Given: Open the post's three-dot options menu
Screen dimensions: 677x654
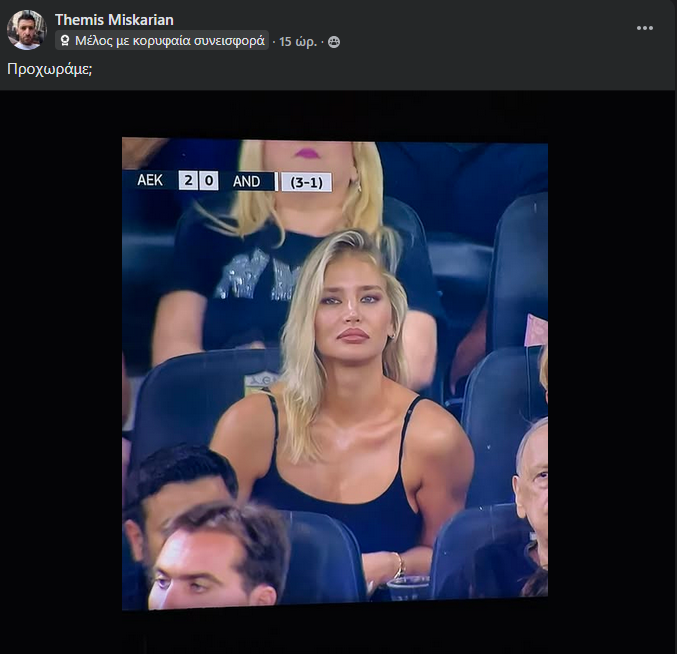Looking at the screenshot, I should pyautogui.click(x=645, y=28).
